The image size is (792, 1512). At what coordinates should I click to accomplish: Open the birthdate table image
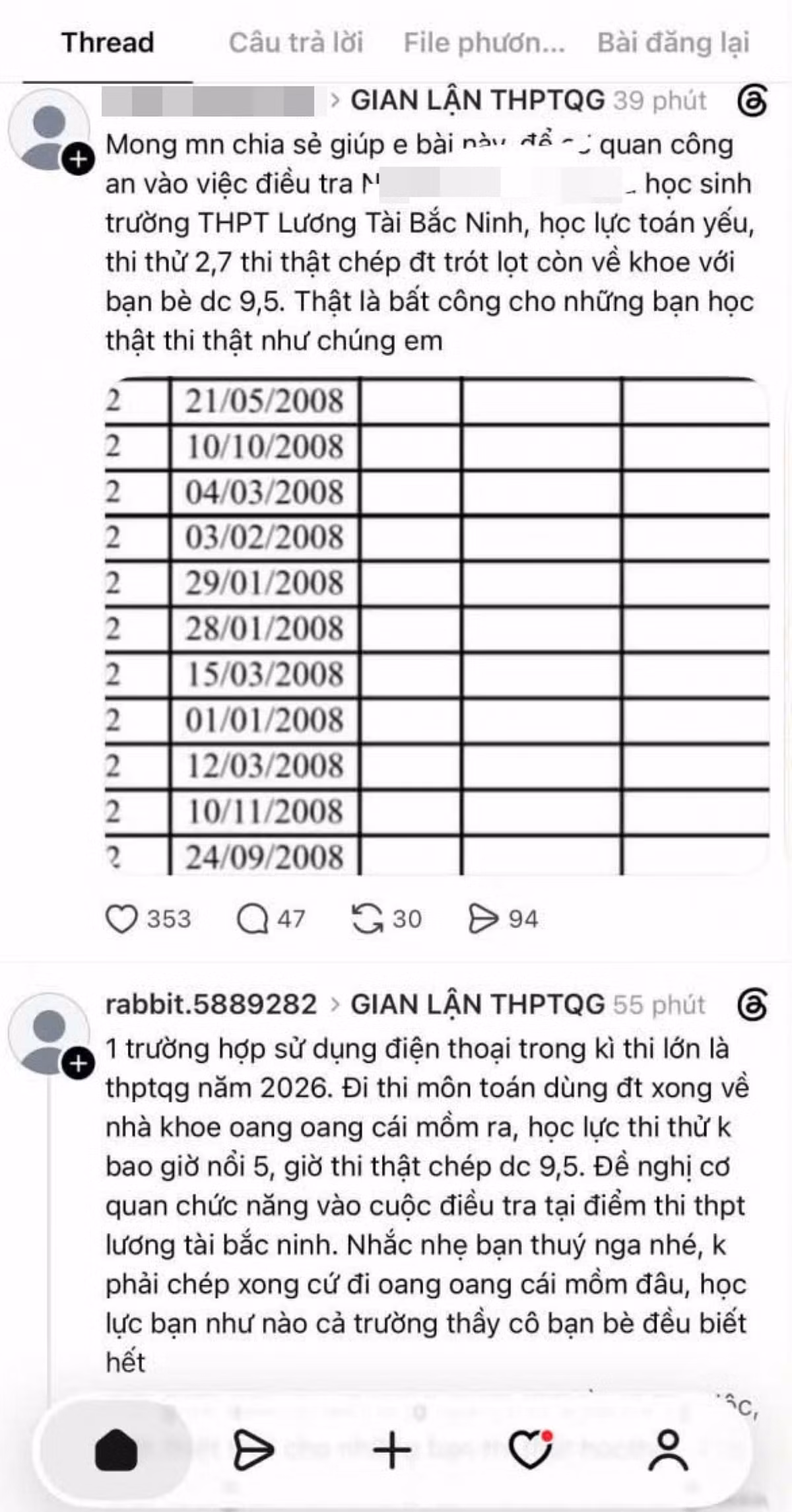pyautogui.click(x=437, y=626)
